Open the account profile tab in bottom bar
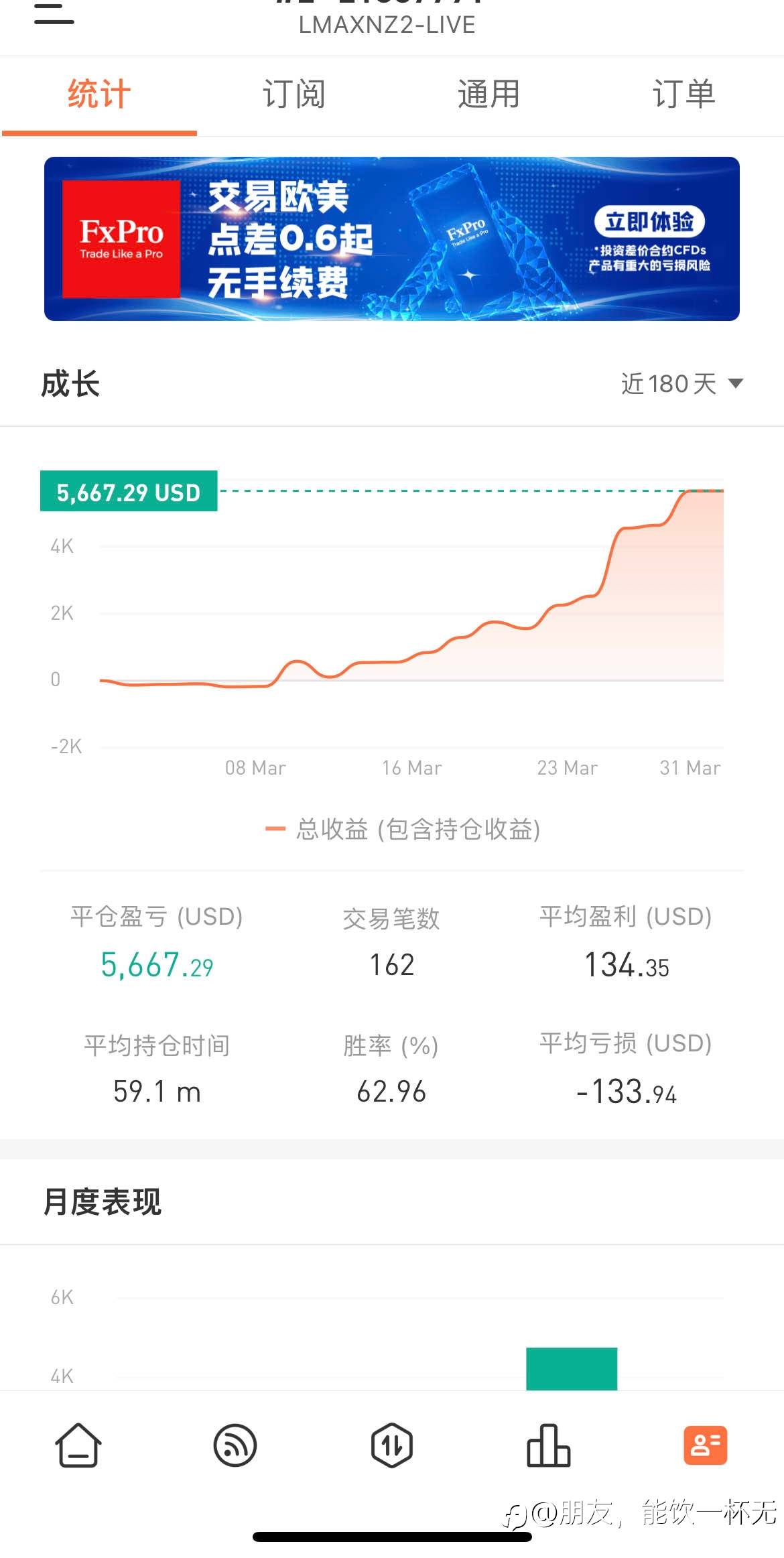This screenshot has height=1558, width=784. (706, 1445)
